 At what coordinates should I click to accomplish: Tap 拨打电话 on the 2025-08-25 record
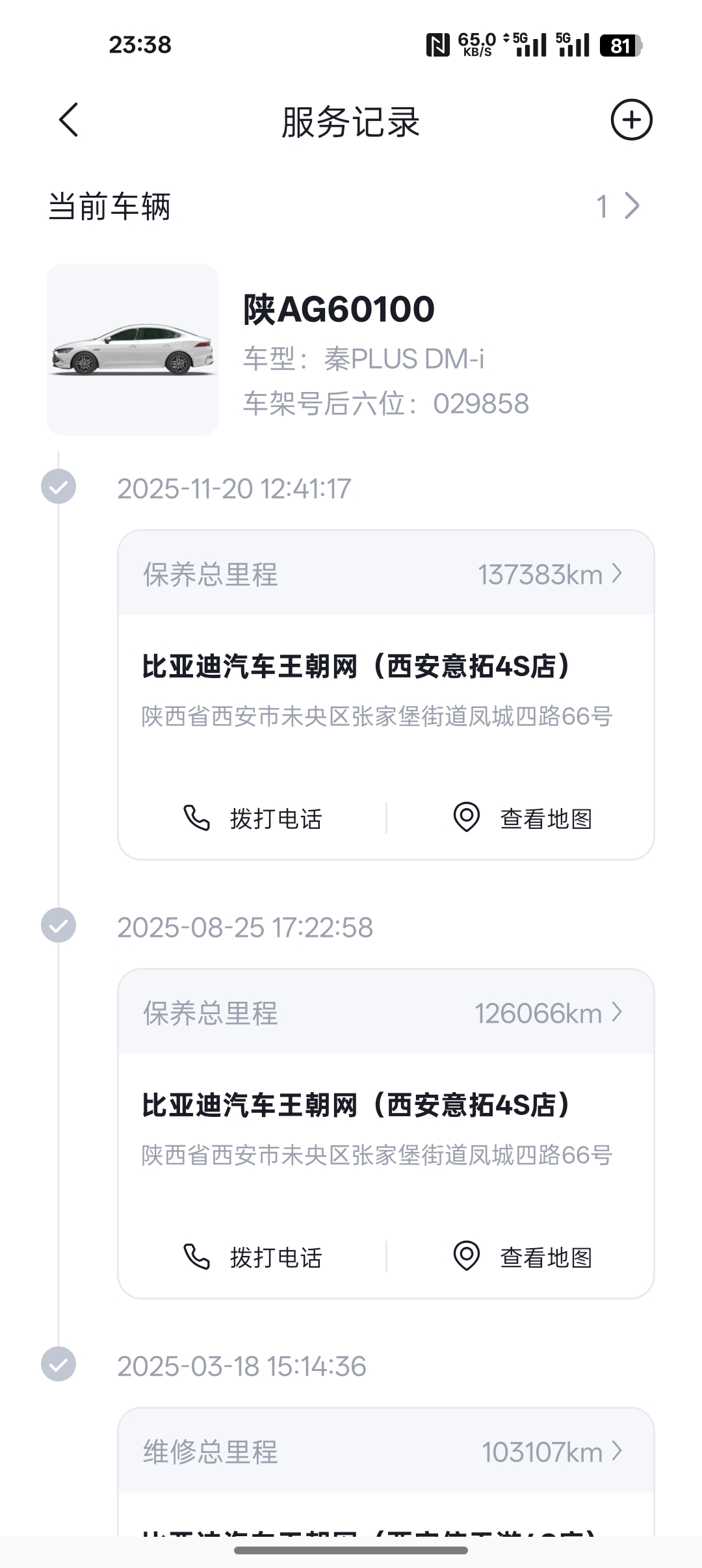point(253,1257)
